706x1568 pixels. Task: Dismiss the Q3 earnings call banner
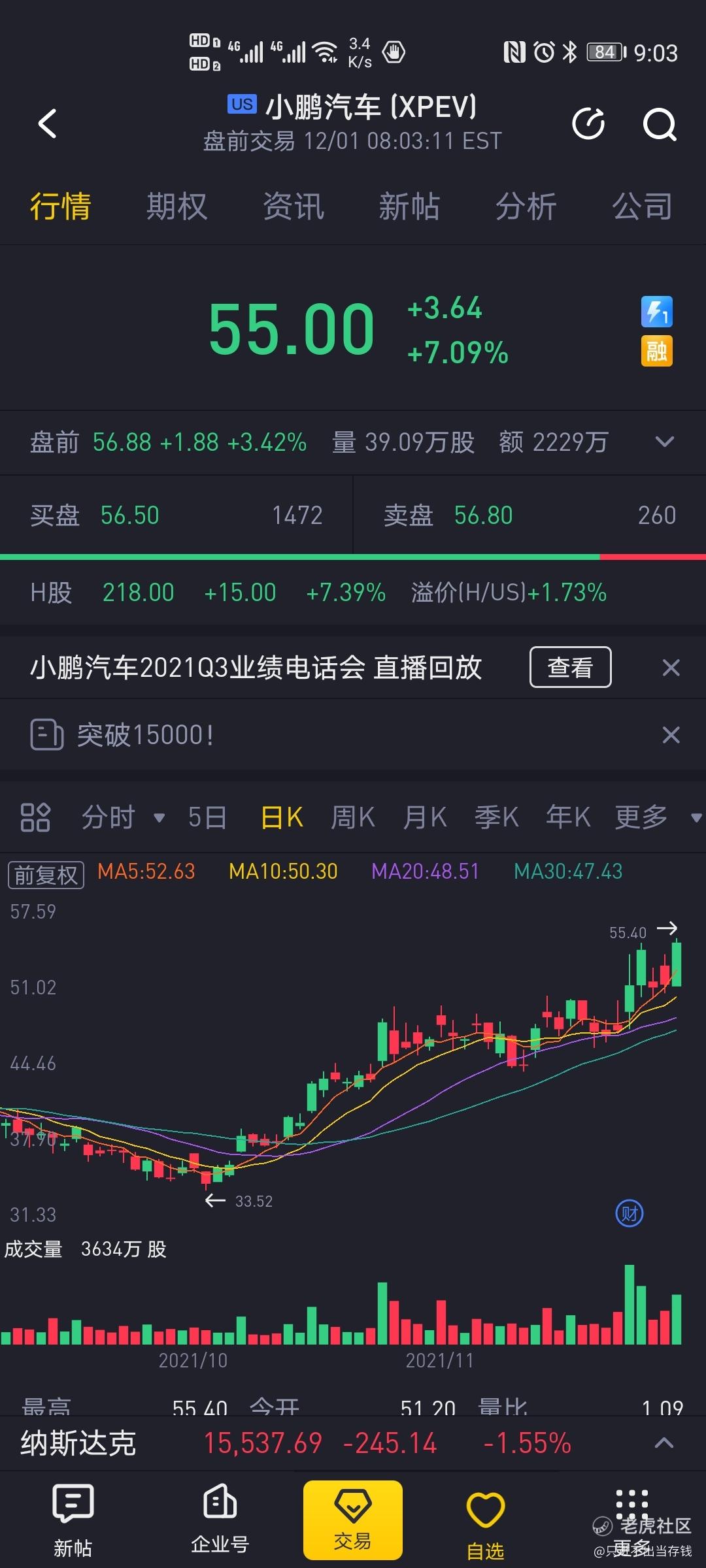coord(671,668)
